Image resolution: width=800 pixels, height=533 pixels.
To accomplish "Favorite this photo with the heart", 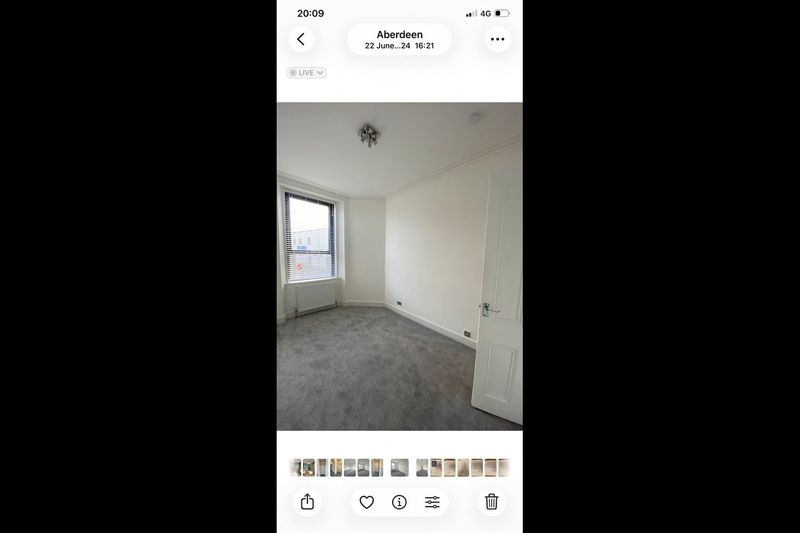I will [367, 502].
